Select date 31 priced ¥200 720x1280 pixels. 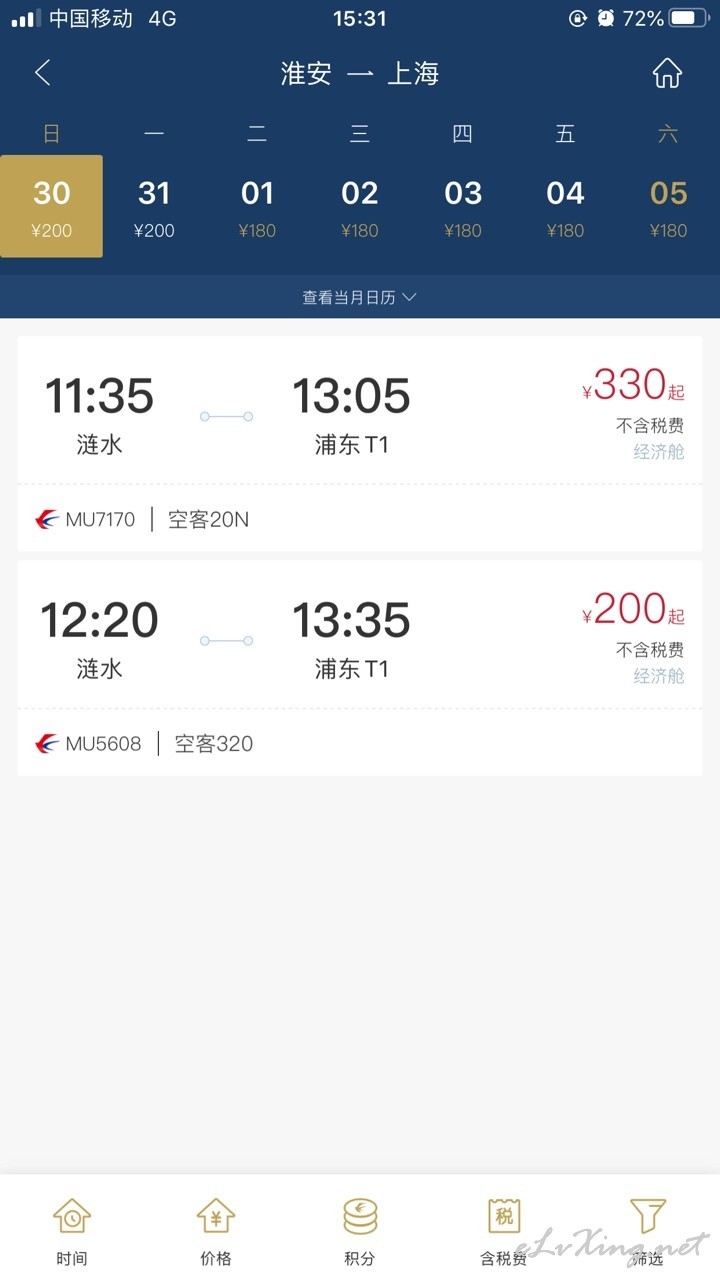tap(154, 207)
